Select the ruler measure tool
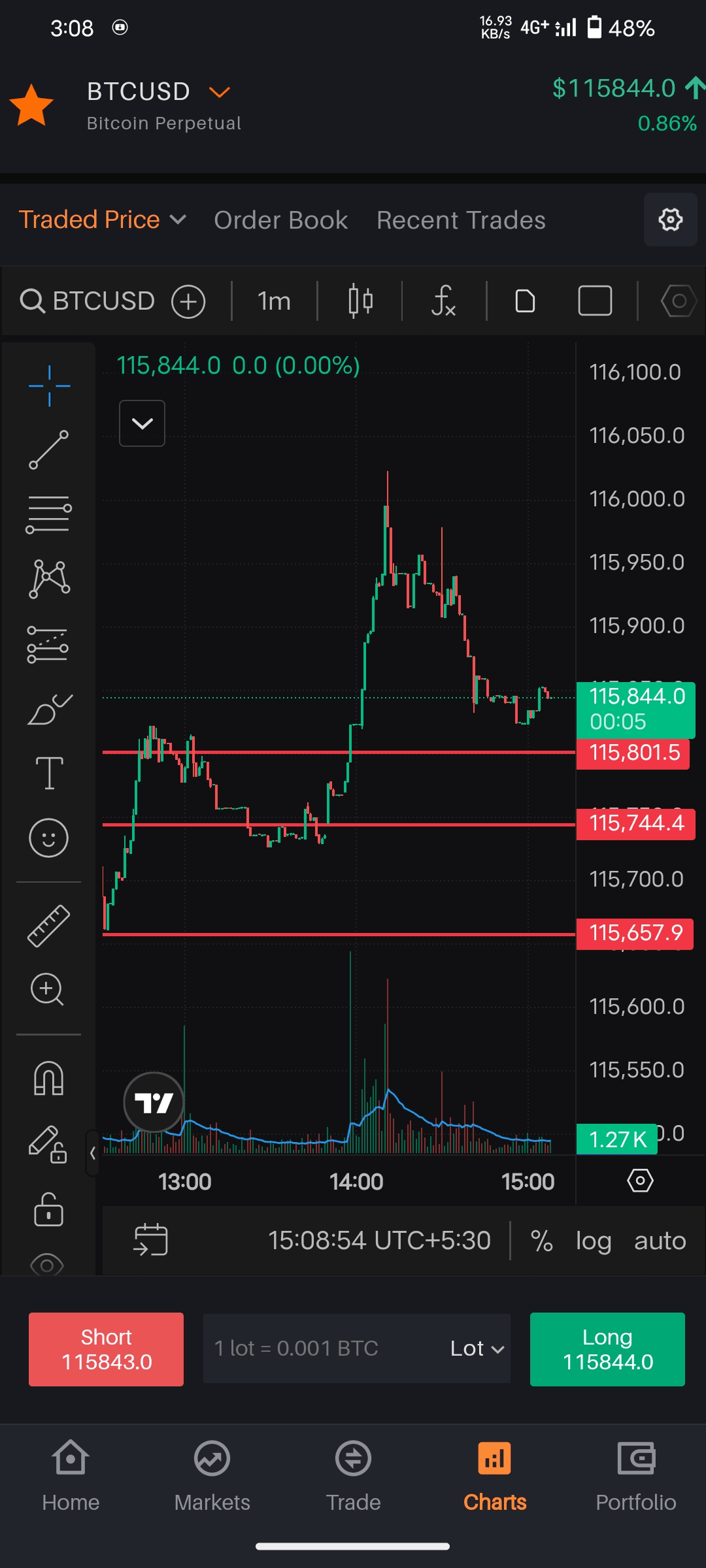The width and height of the screenshot is (706, 1568). click(48, 926)
